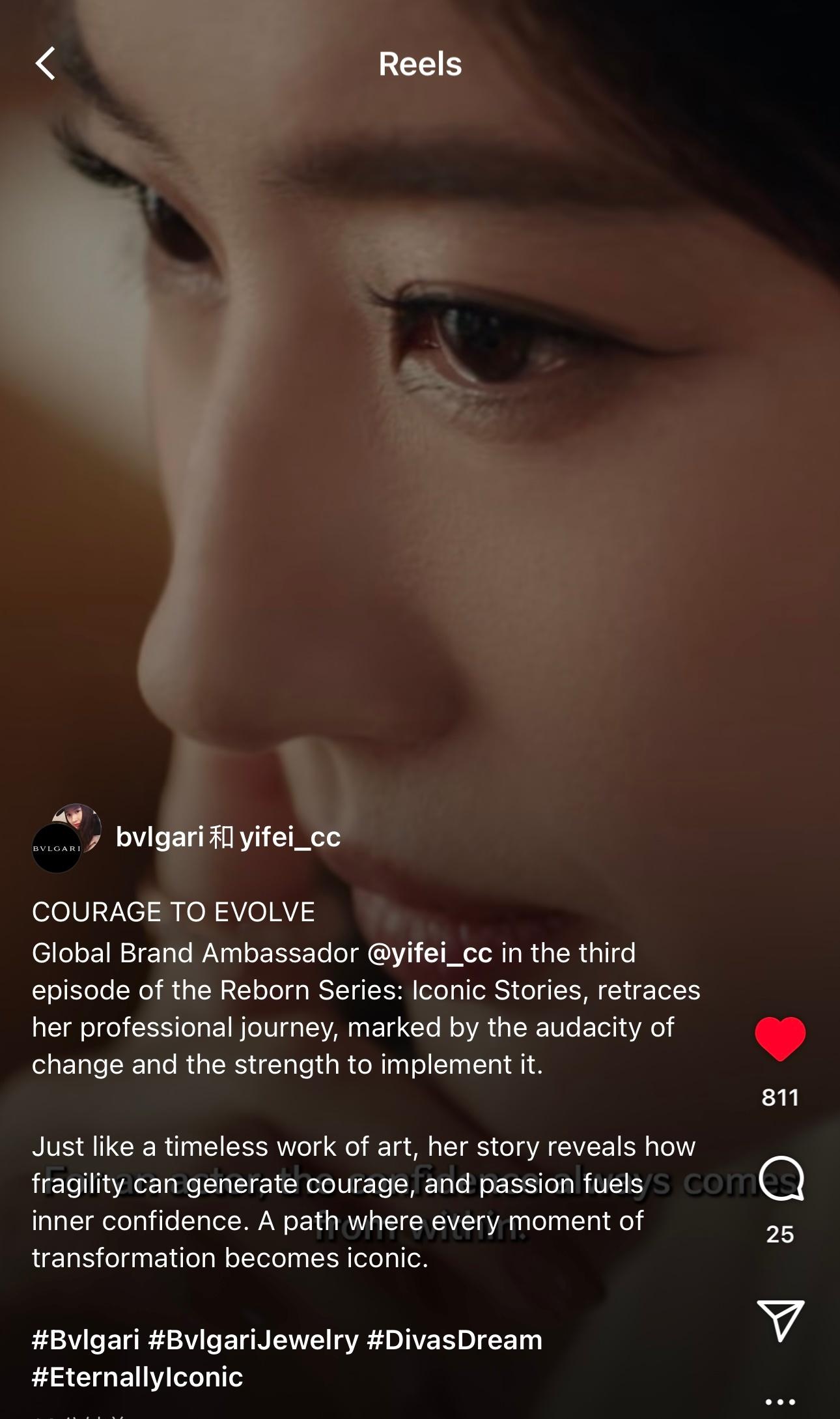Screen dimensions: 840x1419
Task: Open the comments on this reel
Action: coord(781,1178)
